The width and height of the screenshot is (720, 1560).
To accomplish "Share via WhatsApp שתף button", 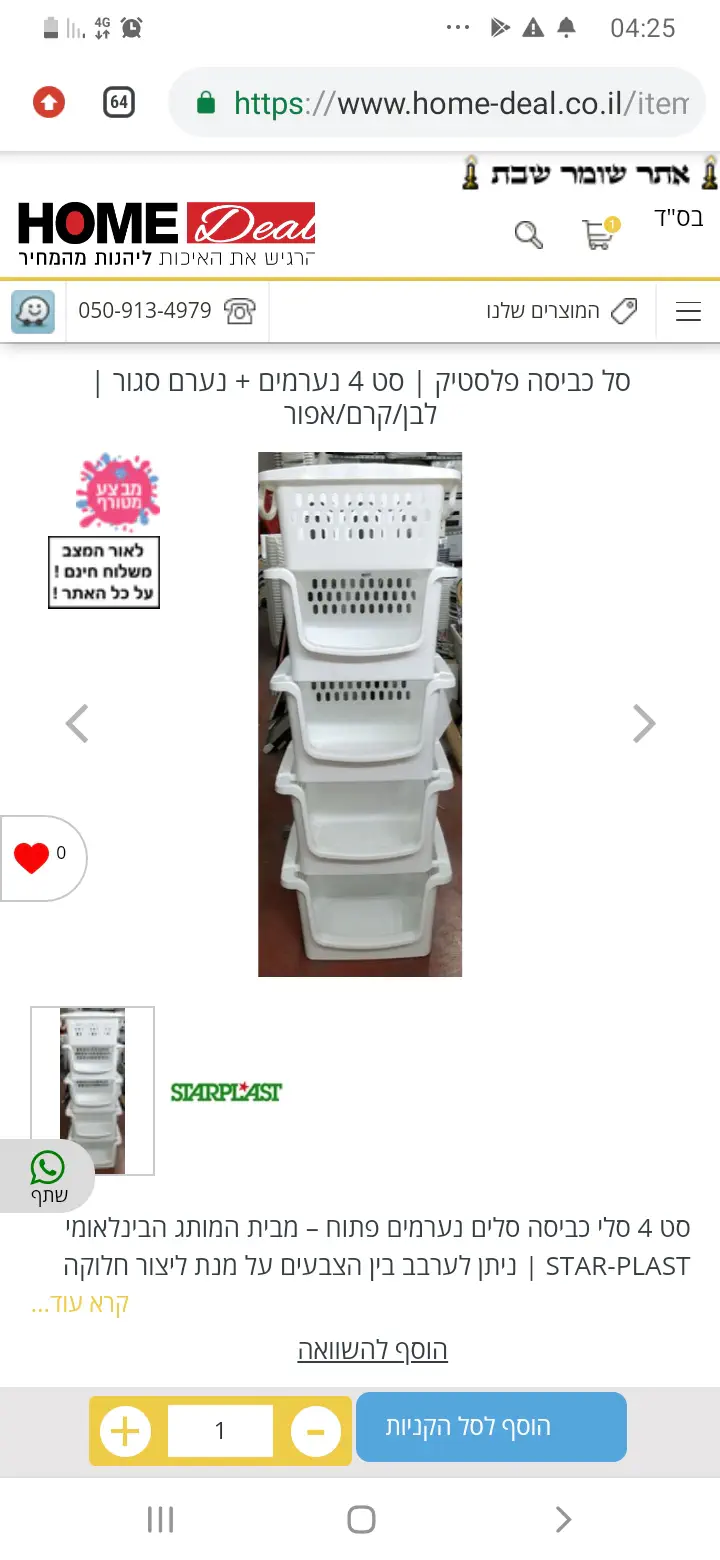I will [47, 1176].
